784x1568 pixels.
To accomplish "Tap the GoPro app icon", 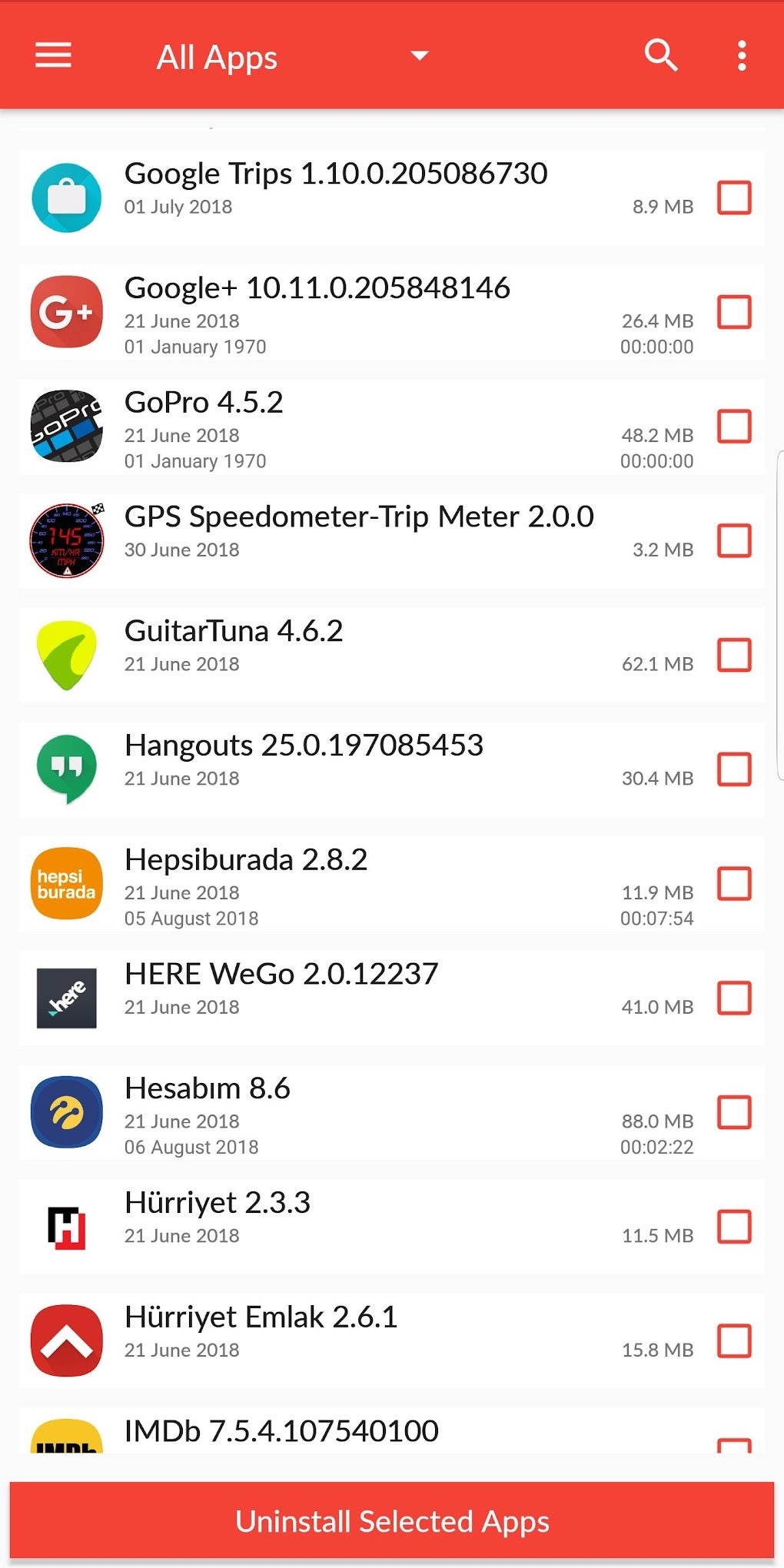I will pyautogui.click(x=66, y=427).
